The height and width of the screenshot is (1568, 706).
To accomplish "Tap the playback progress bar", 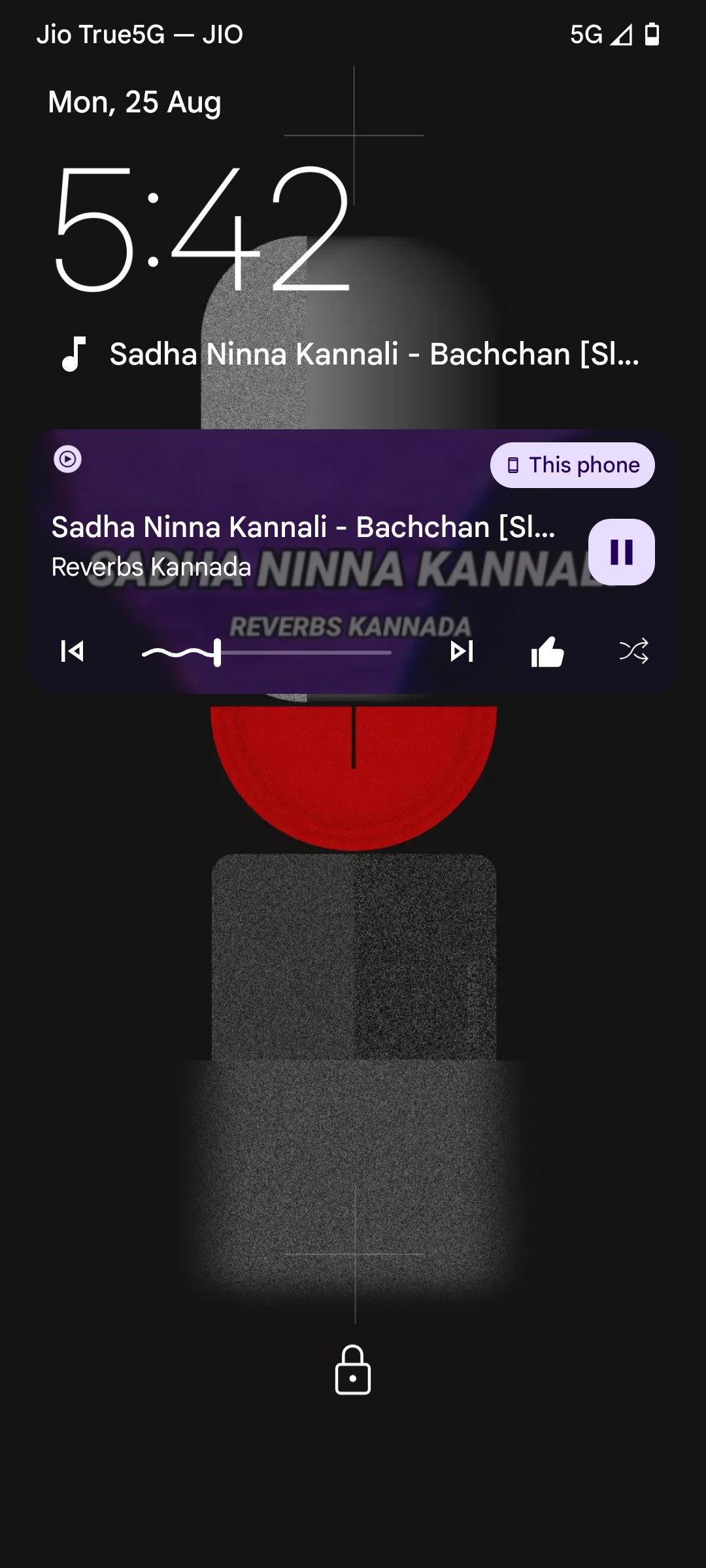I will click(x=267, y=652).
